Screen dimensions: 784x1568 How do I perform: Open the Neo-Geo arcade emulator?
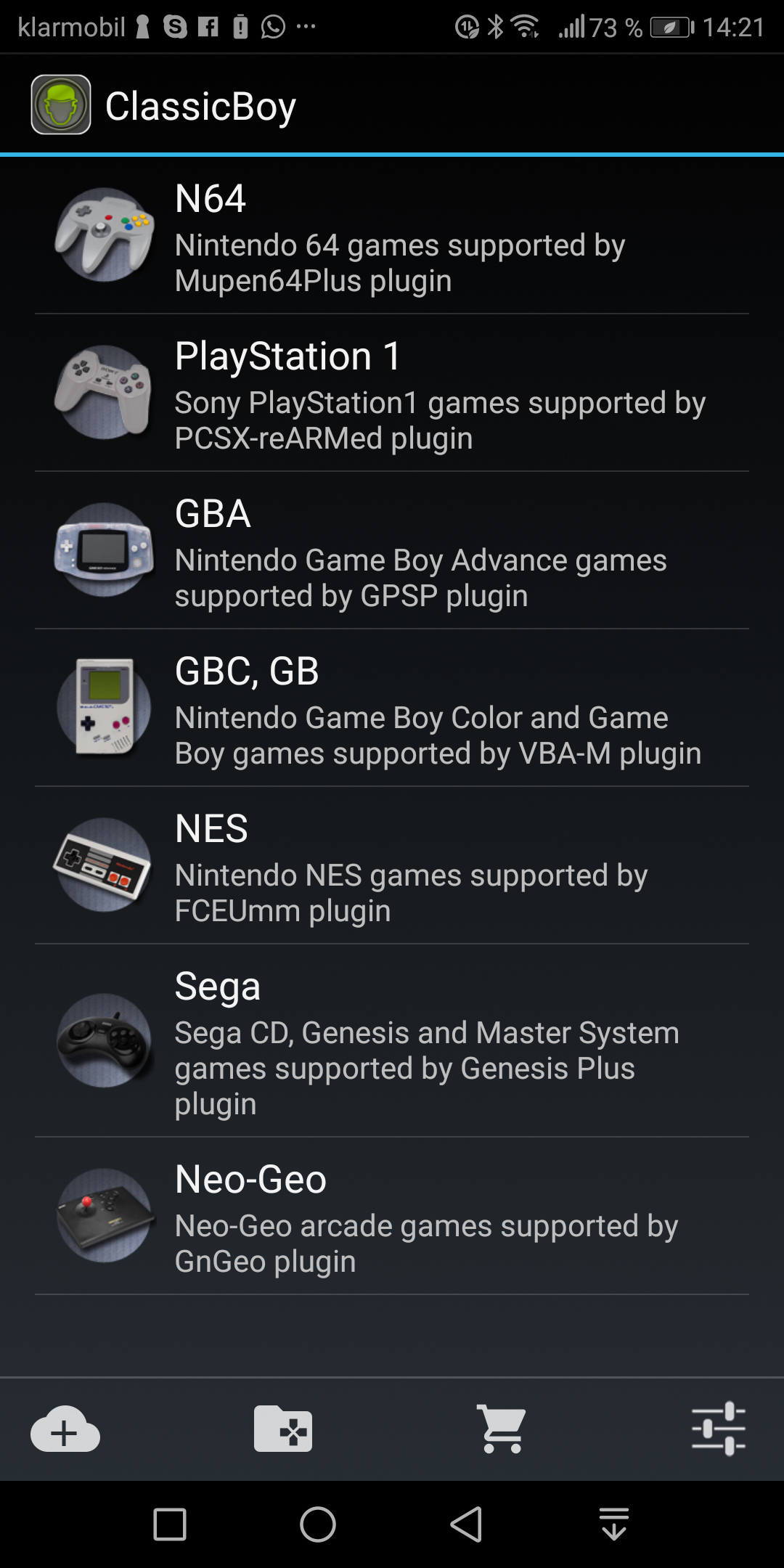point(392,1217)
